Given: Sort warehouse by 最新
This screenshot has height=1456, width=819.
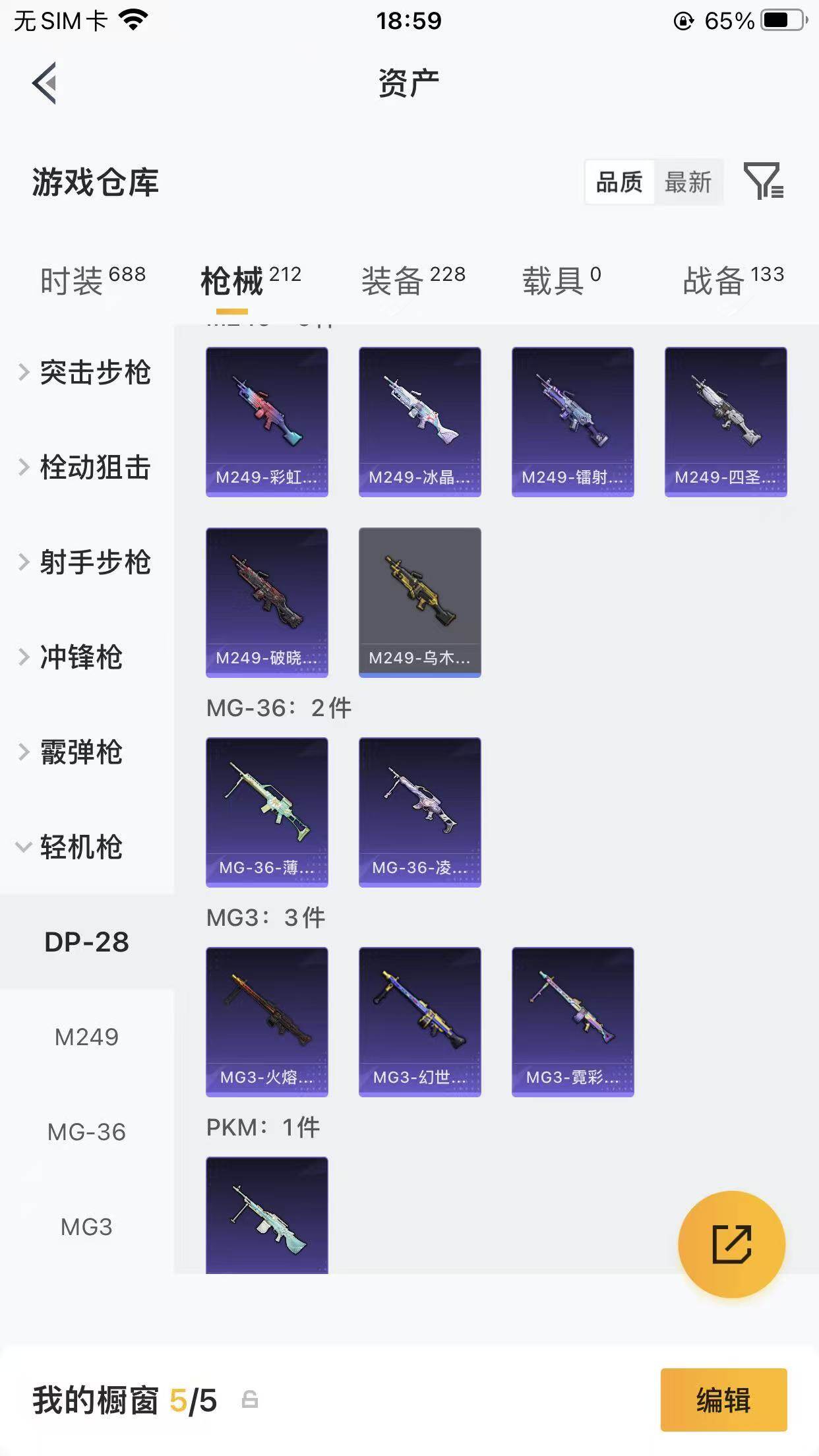Looking at the screenshot, I should [x=688, y=182].
